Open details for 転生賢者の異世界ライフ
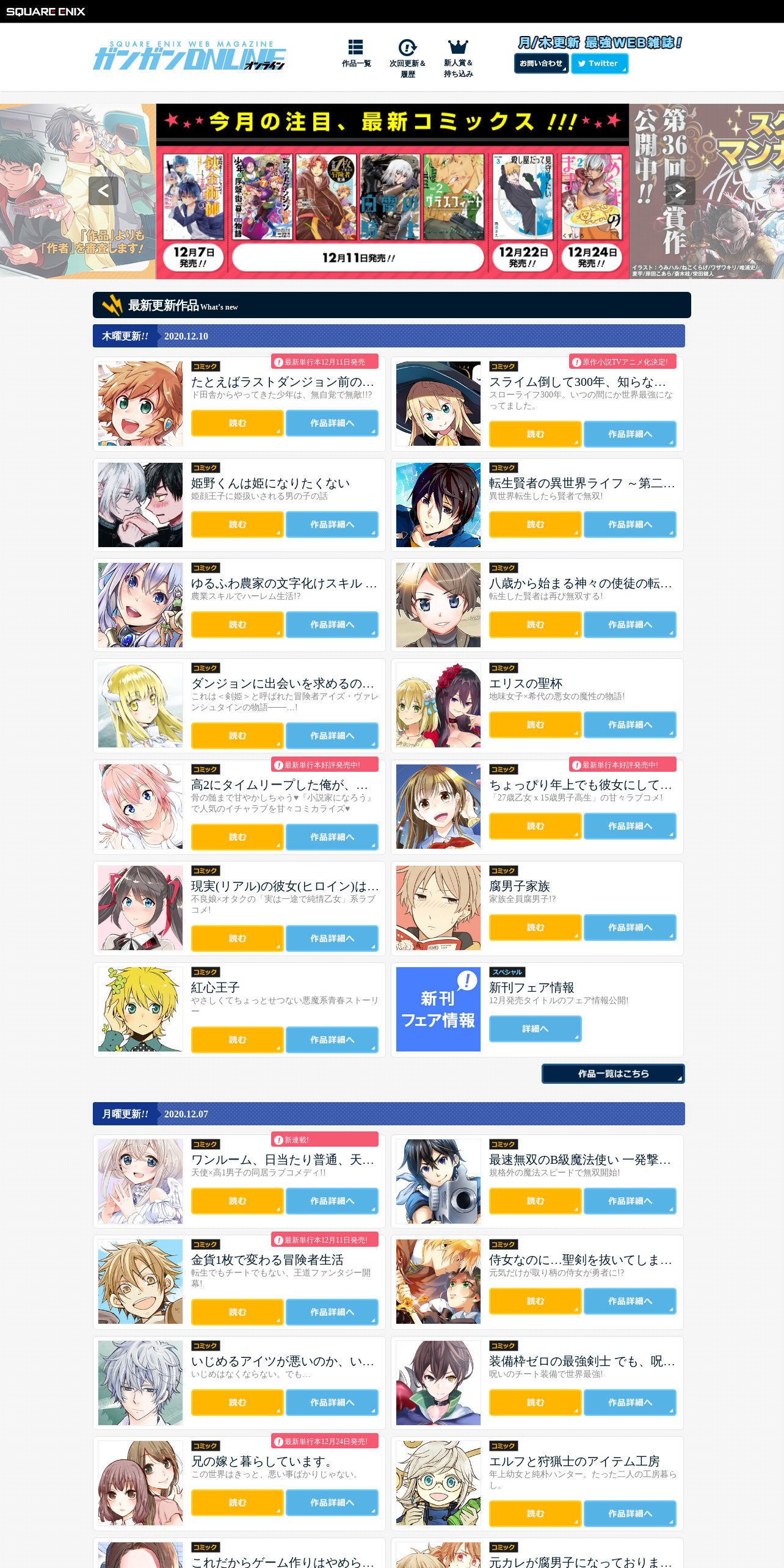This screenshot has height=1568, width=784. click(x=630, y=524)
